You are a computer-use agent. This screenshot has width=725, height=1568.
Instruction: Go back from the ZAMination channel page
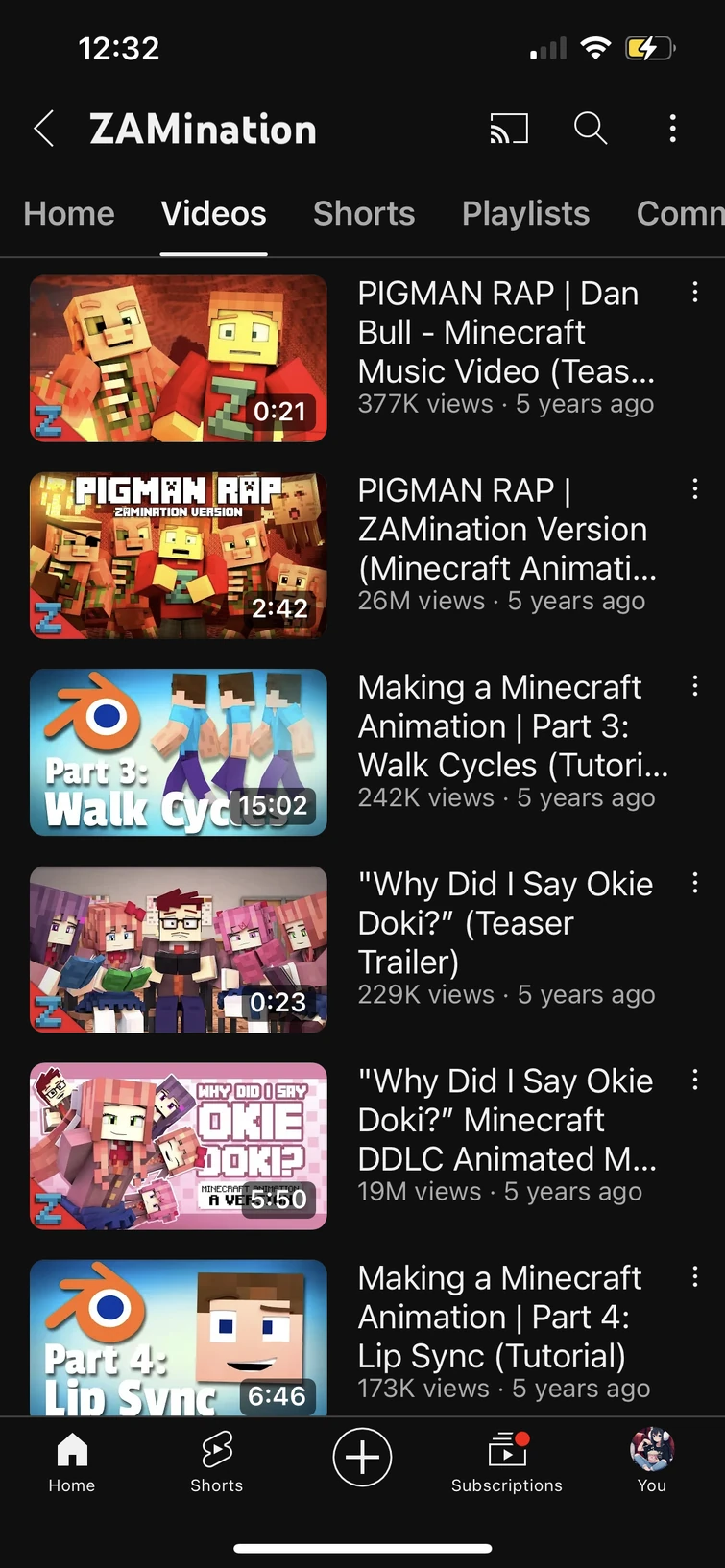click(43, 129)
